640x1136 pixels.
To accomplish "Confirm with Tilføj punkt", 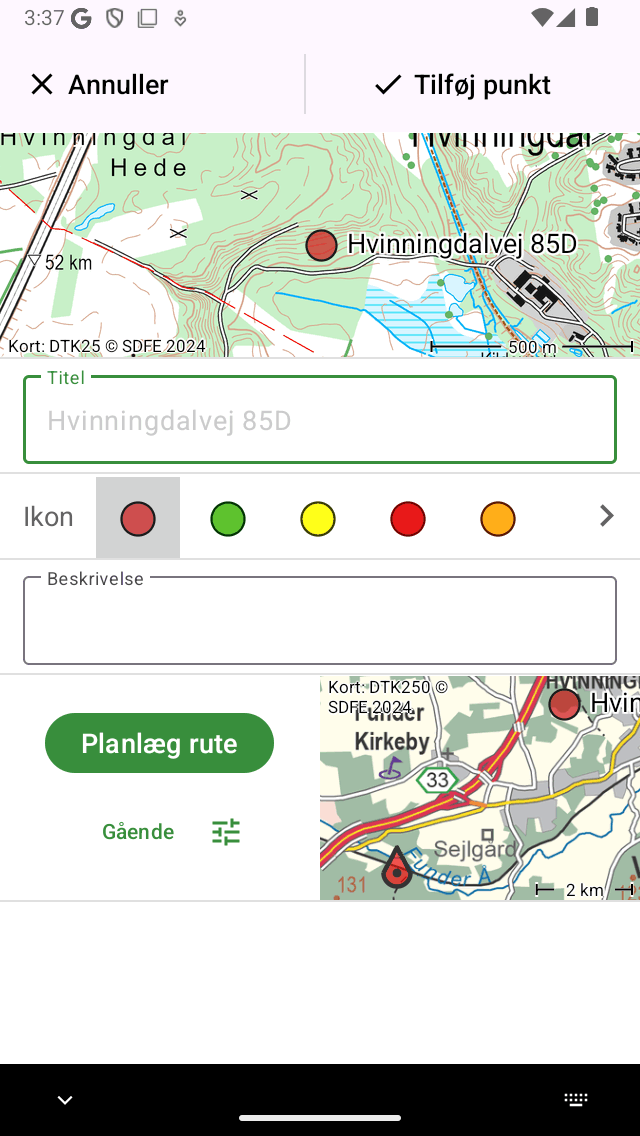I will coord(463,85).
